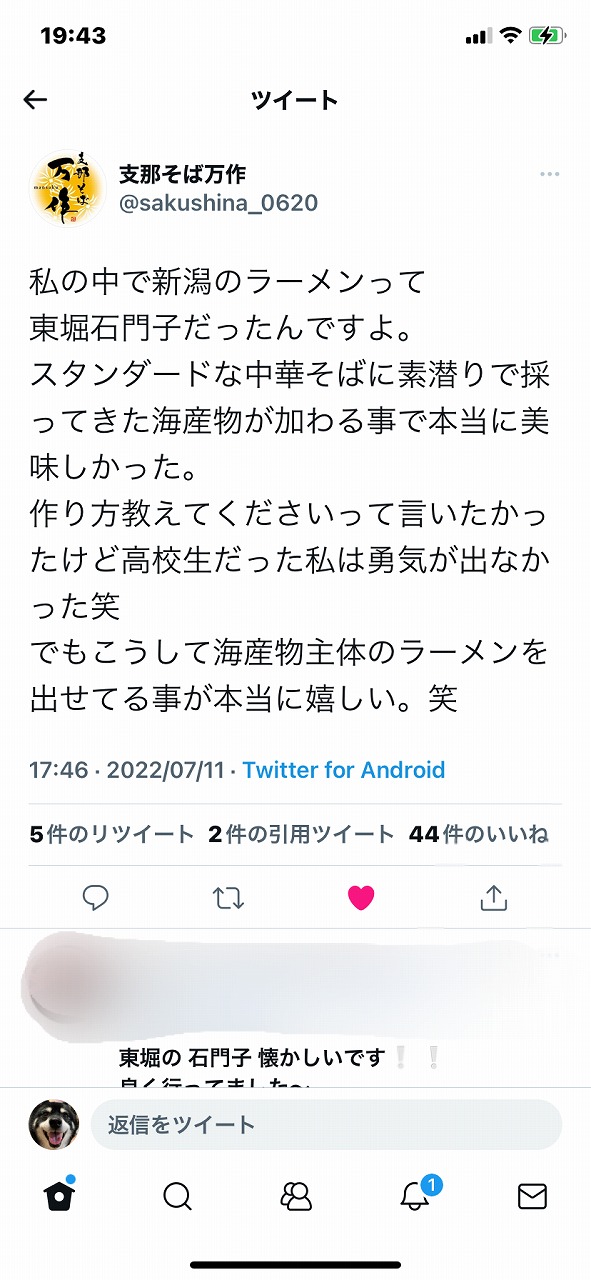The height and width of the screenshot is (1280, 591).
Task: Retweet this tweet
Action: coord(229,898)
